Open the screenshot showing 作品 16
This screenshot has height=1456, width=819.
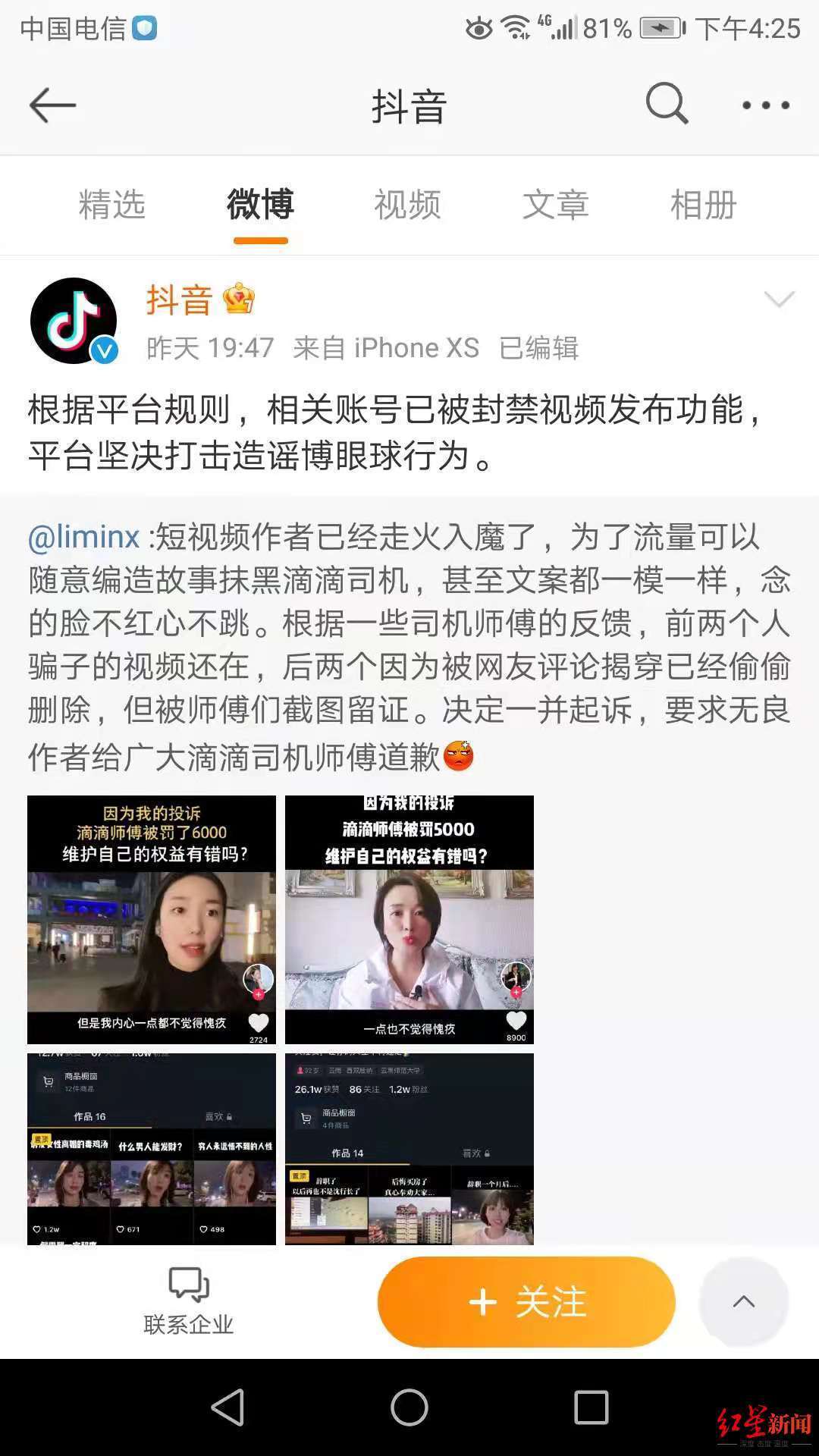[x=152, y=1148]
